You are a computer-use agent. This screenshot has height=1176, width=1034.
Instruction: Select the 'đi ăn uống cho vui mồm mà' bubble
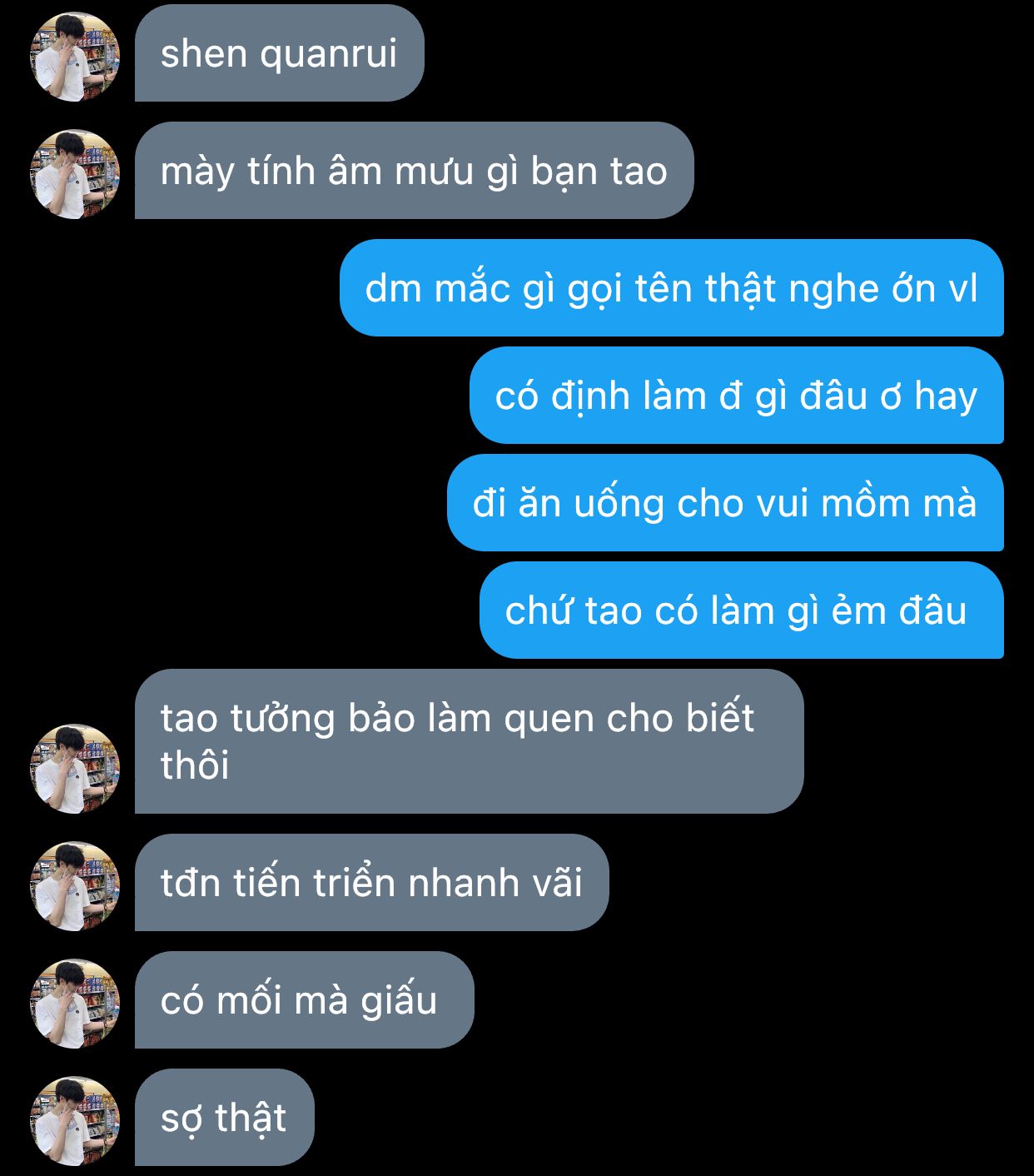pos(724,503)
